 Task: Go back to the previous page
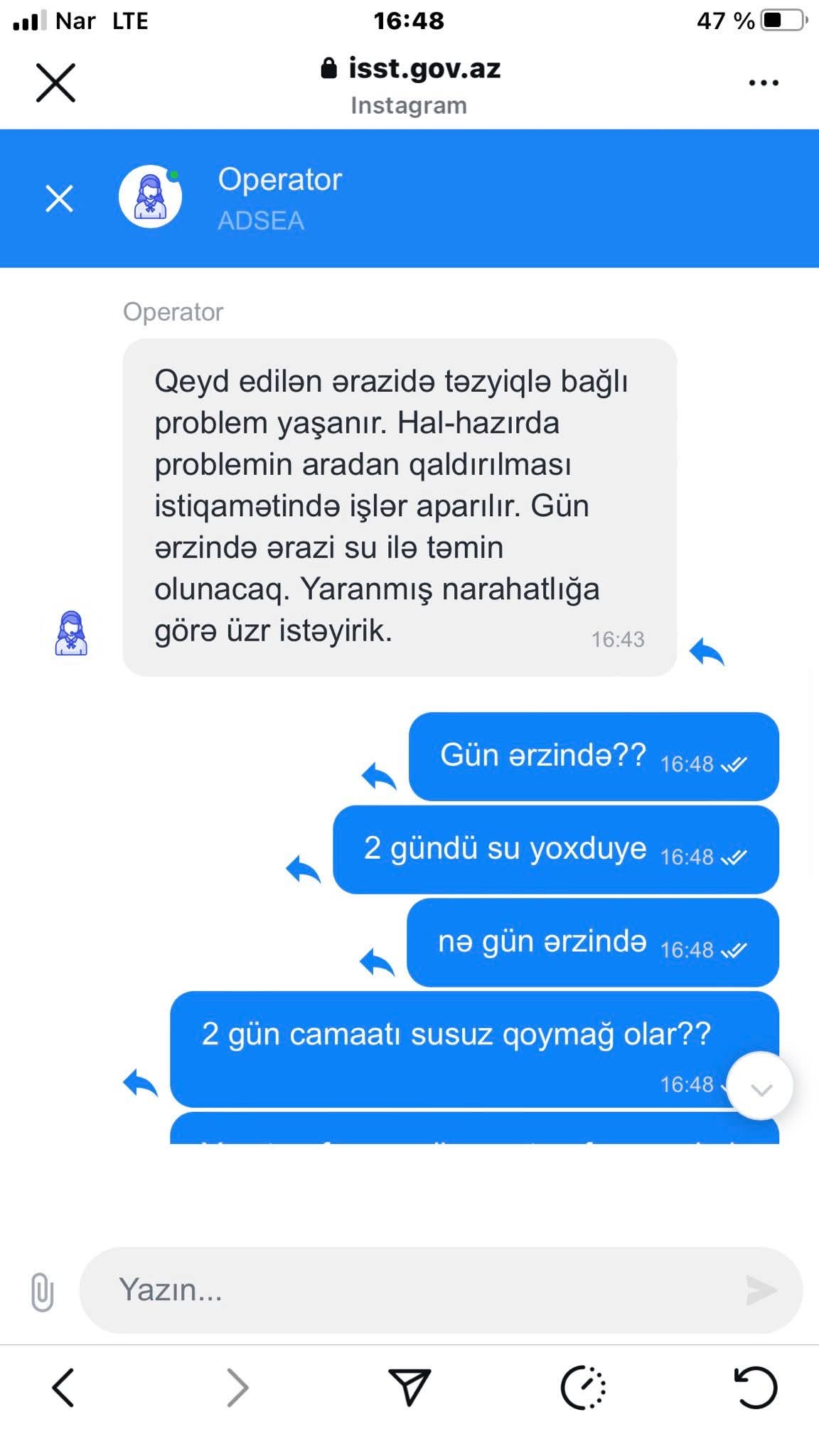click(63, 1387)
